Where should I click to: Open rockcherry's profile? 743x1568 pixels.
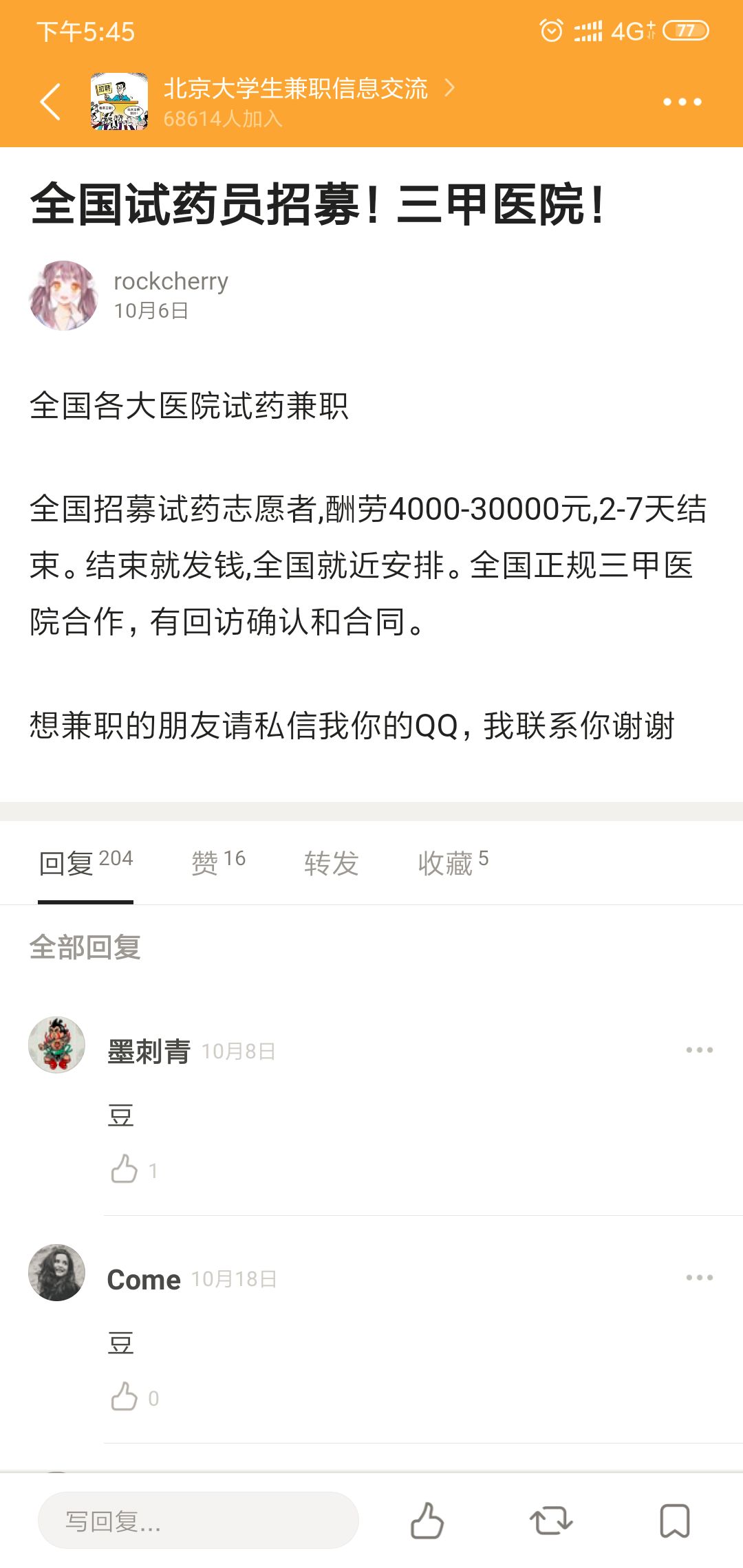tap(171, 281)
